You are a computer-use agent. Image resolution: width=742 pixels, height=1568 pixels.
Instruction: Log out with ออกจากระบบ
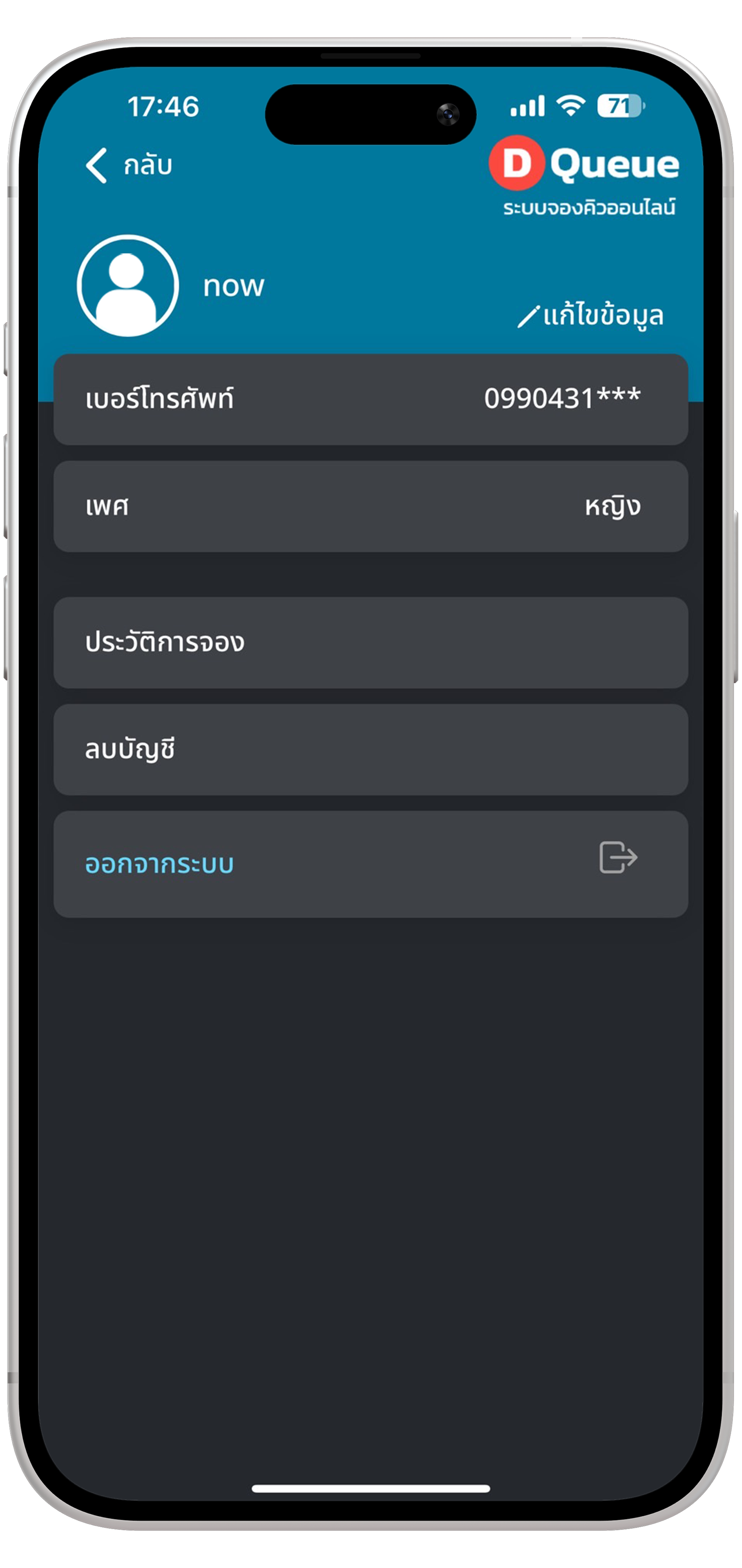(370, 864)
